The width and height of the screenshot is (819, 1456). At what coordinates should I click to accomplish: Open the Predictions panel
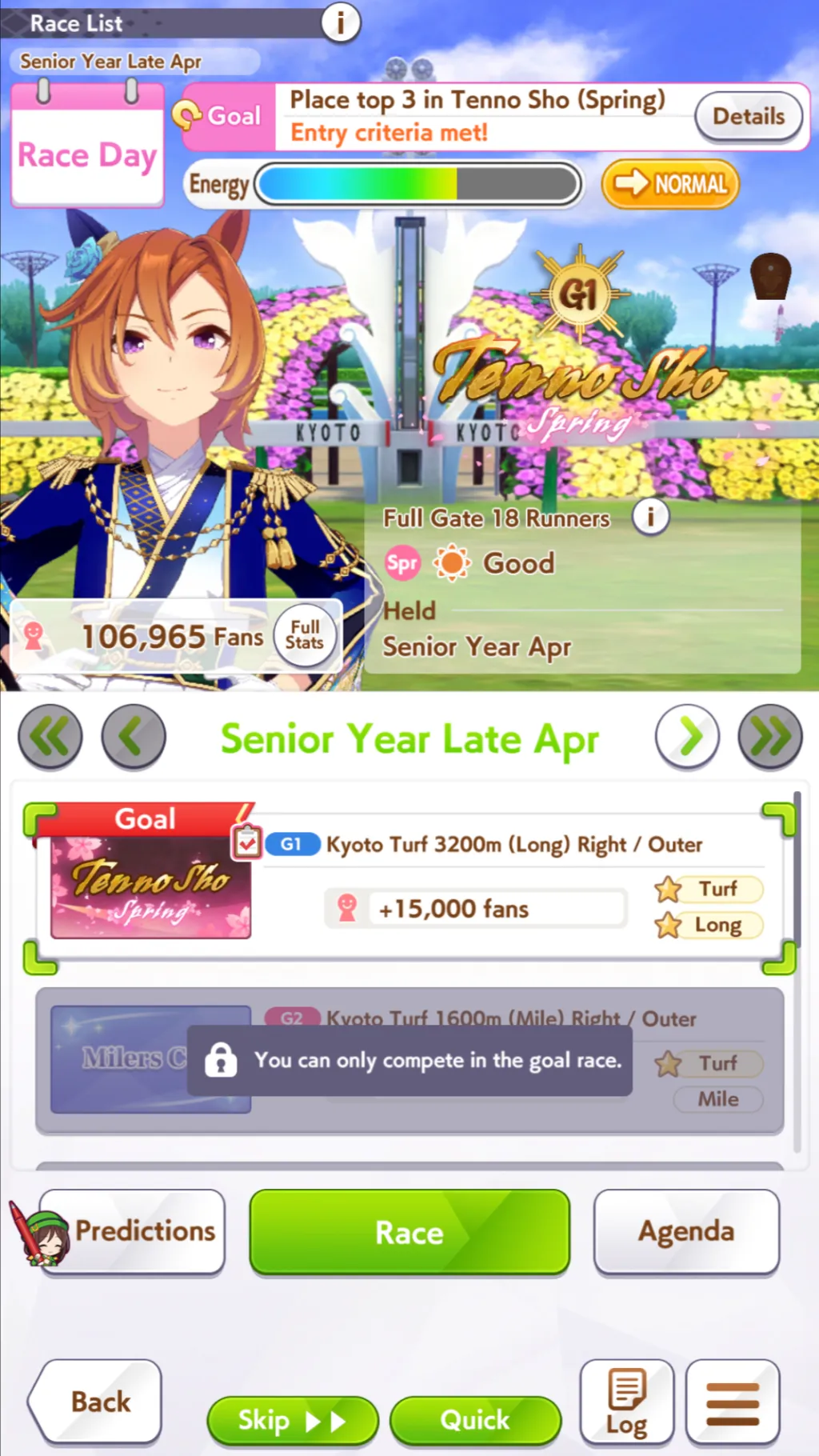coord(130,1231)
